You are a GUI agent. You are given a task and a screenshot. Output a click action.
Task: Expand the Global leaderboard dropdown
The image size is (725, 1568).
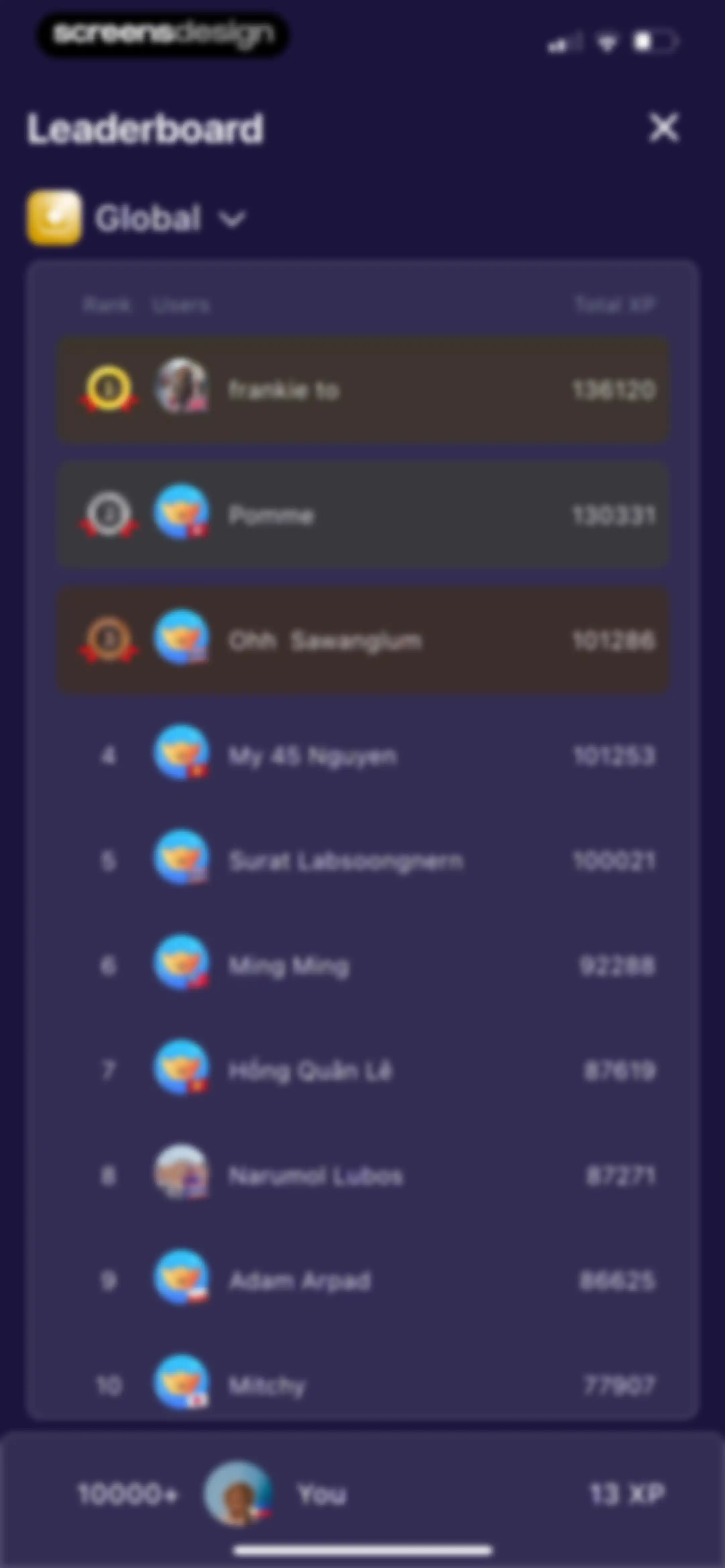click(x=138, y=219)
